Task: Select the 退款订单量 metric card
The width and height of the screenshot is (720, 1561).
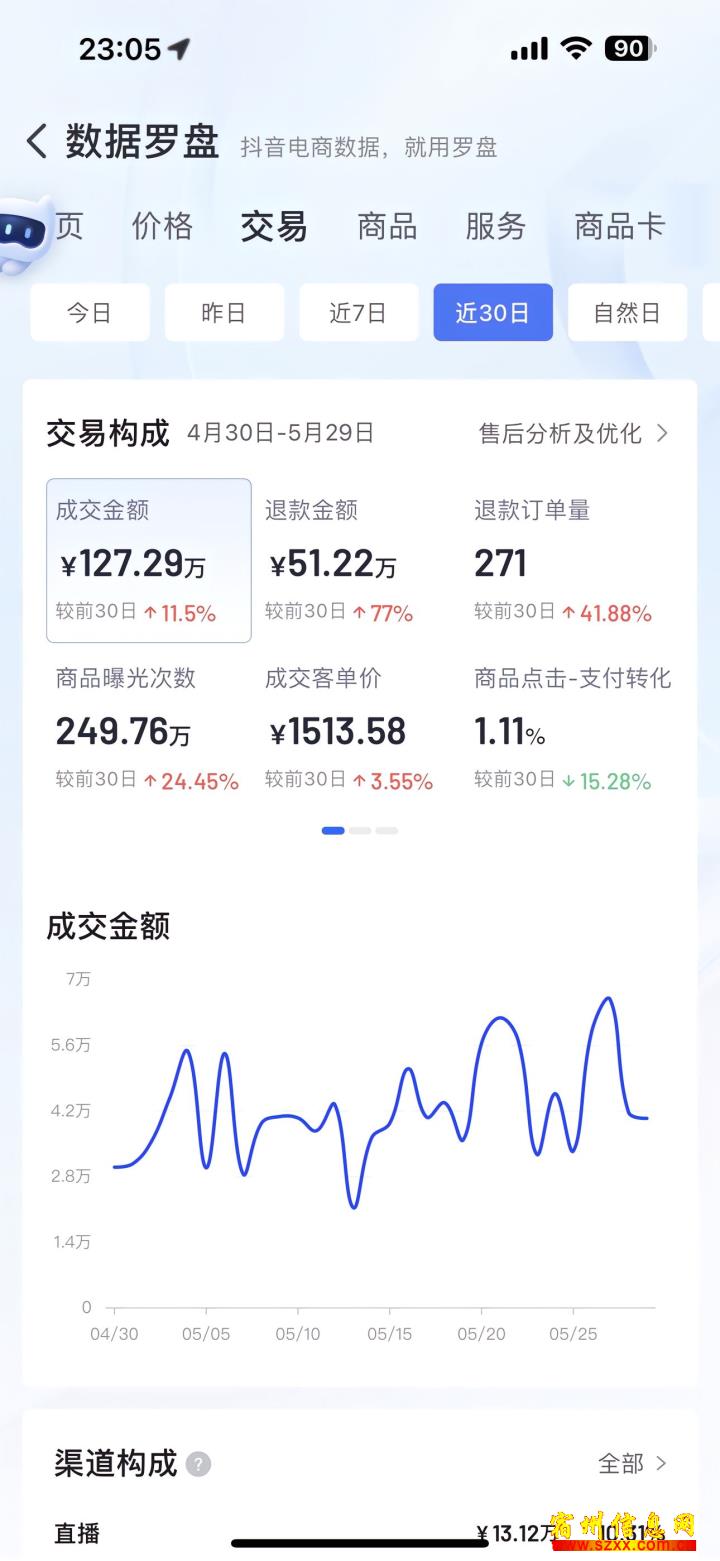Action: pos(568,560)
